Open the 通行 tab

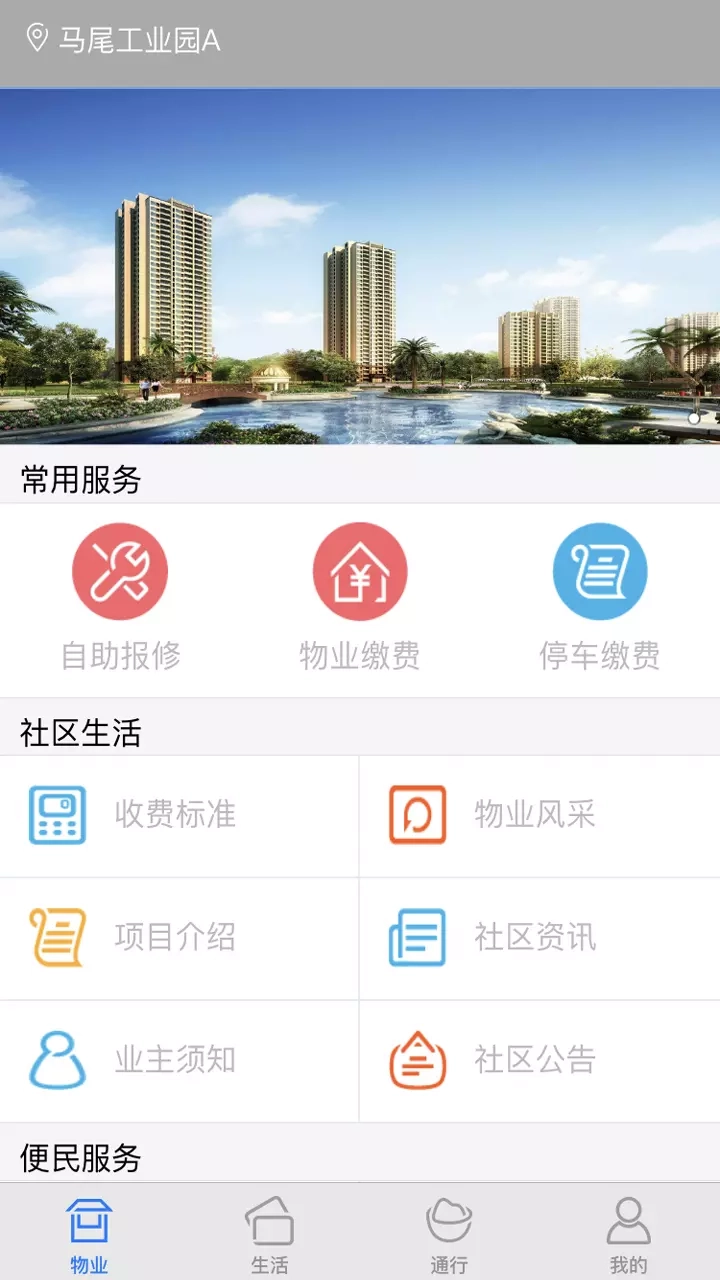tap(450, 1230)
